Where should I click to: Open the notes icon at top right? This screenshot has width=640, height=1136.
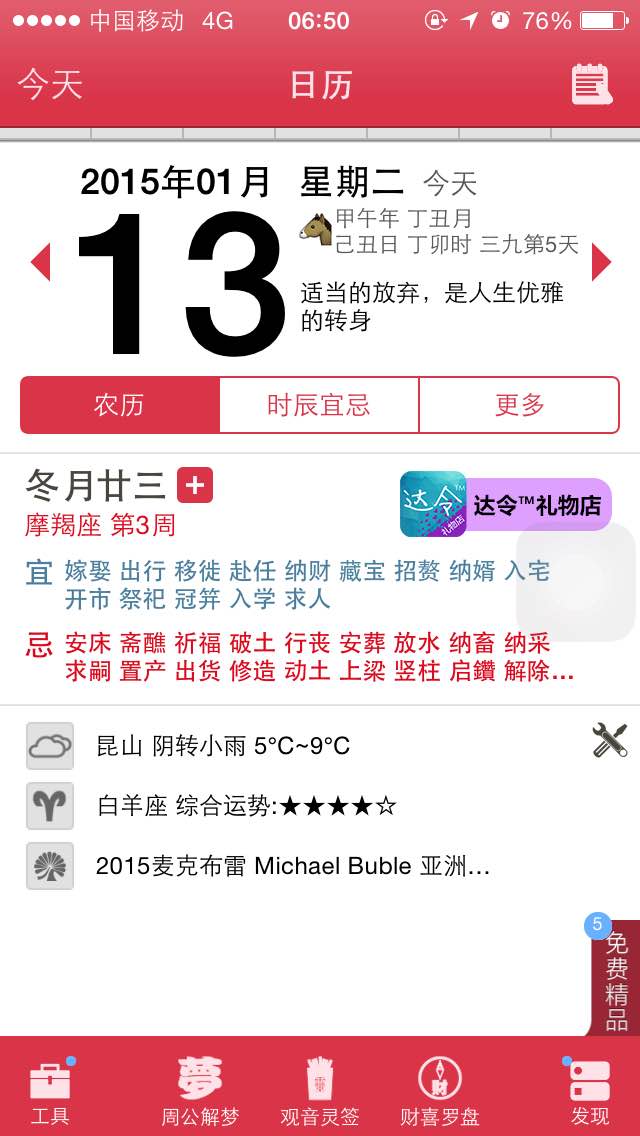tap(592, 85)
